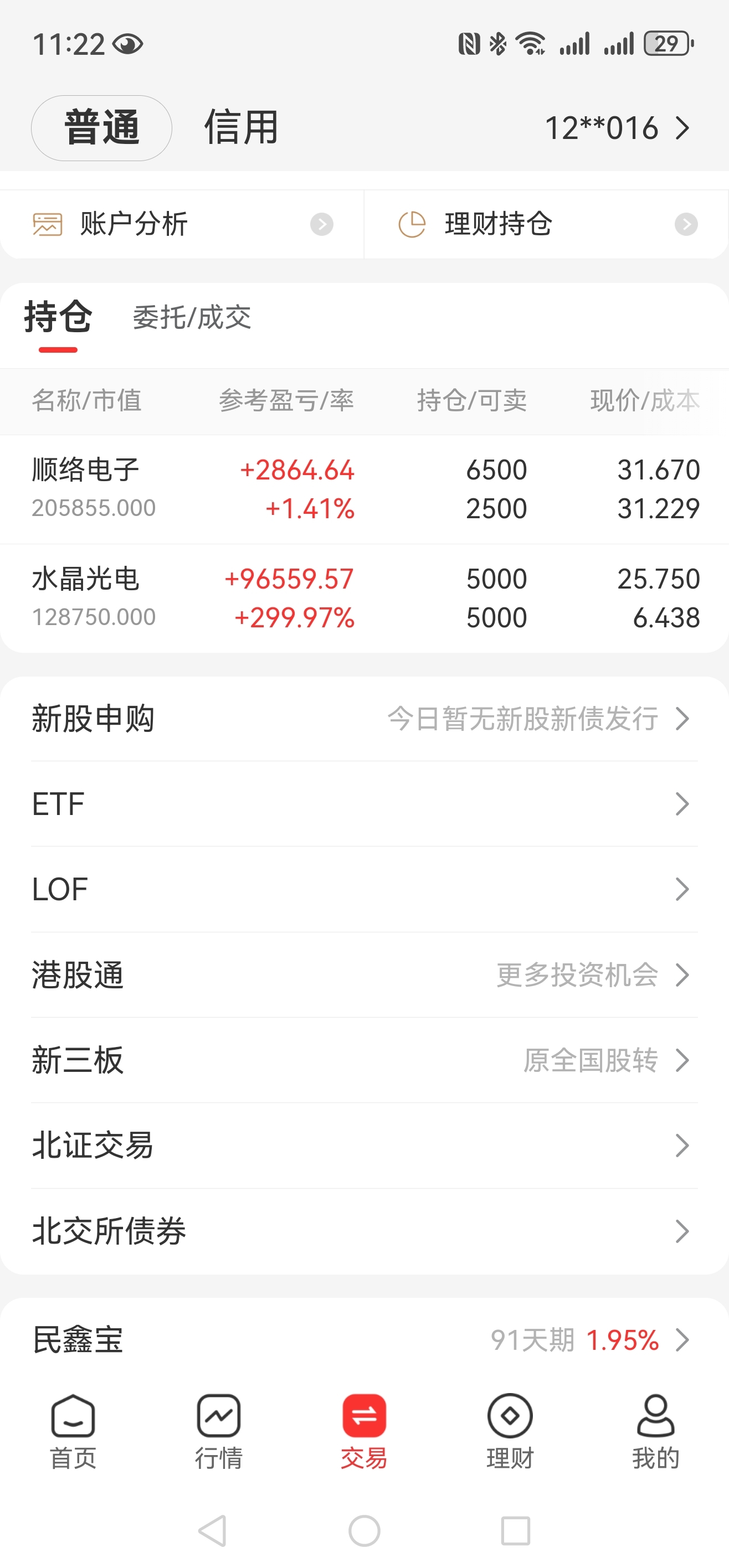Open 新股申购
729x1568 pixels.
(x=364, y=719)
